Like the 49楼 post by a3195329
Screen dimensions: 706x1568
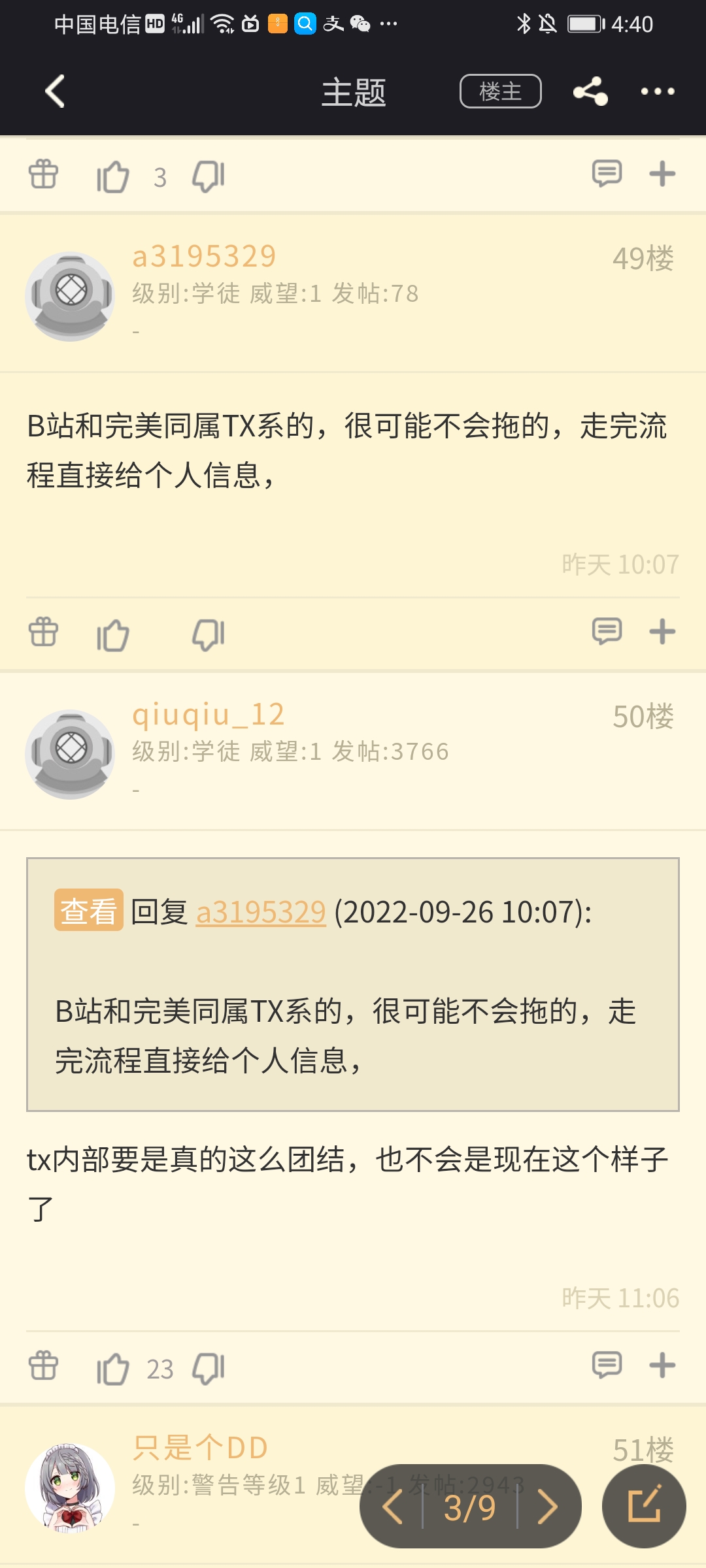pyautogui.click(x=113, y=634)
